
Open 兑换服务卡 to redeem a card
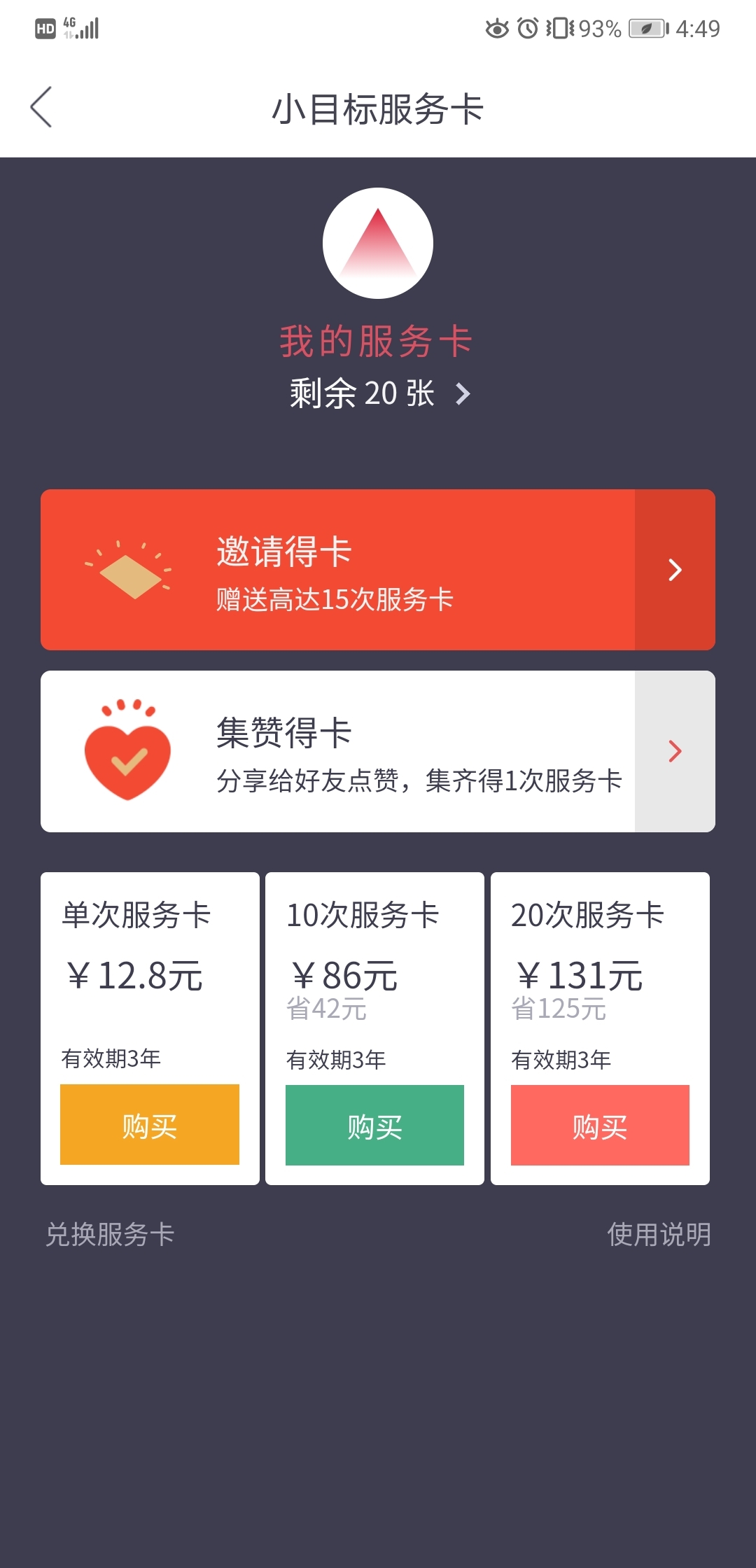coord(110,1234)
